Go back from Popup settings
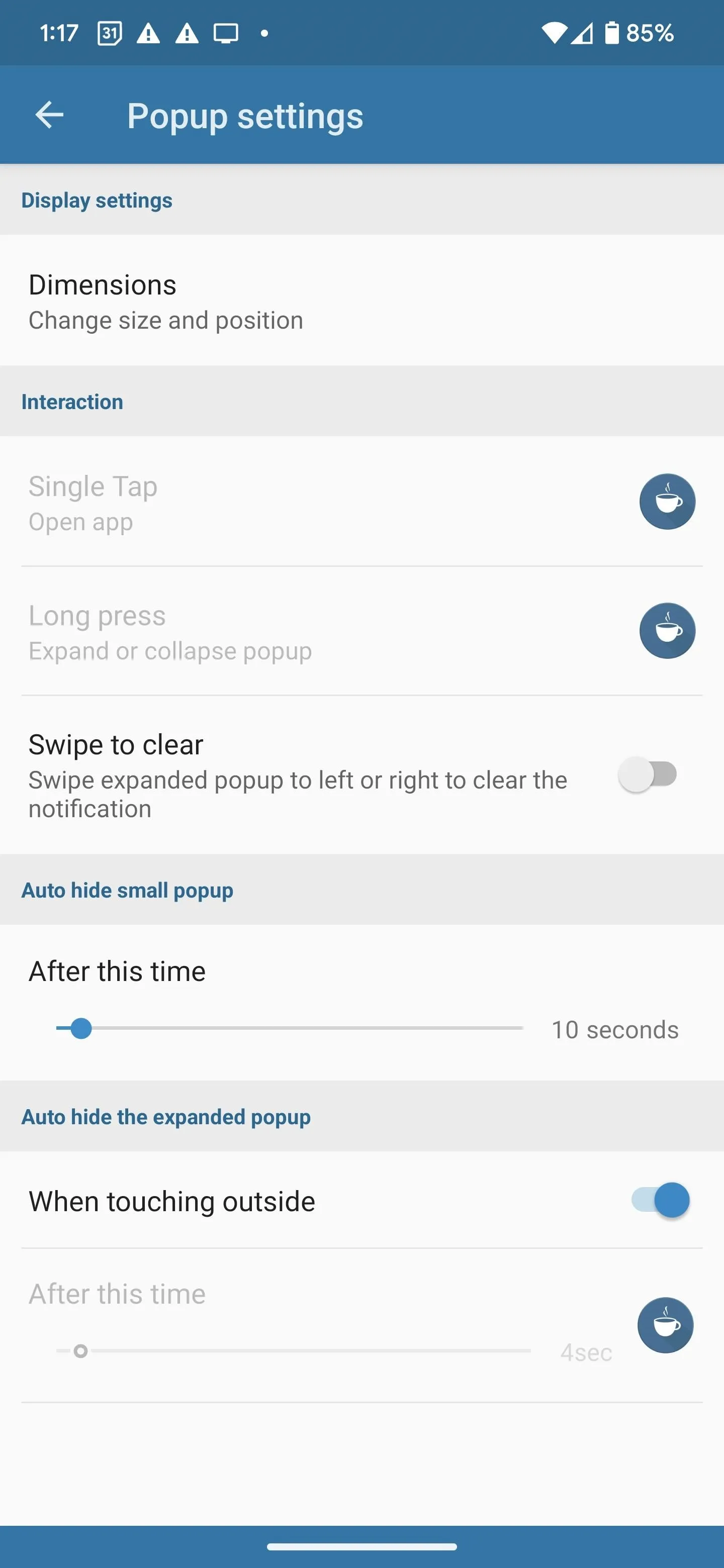 (49, 115)
